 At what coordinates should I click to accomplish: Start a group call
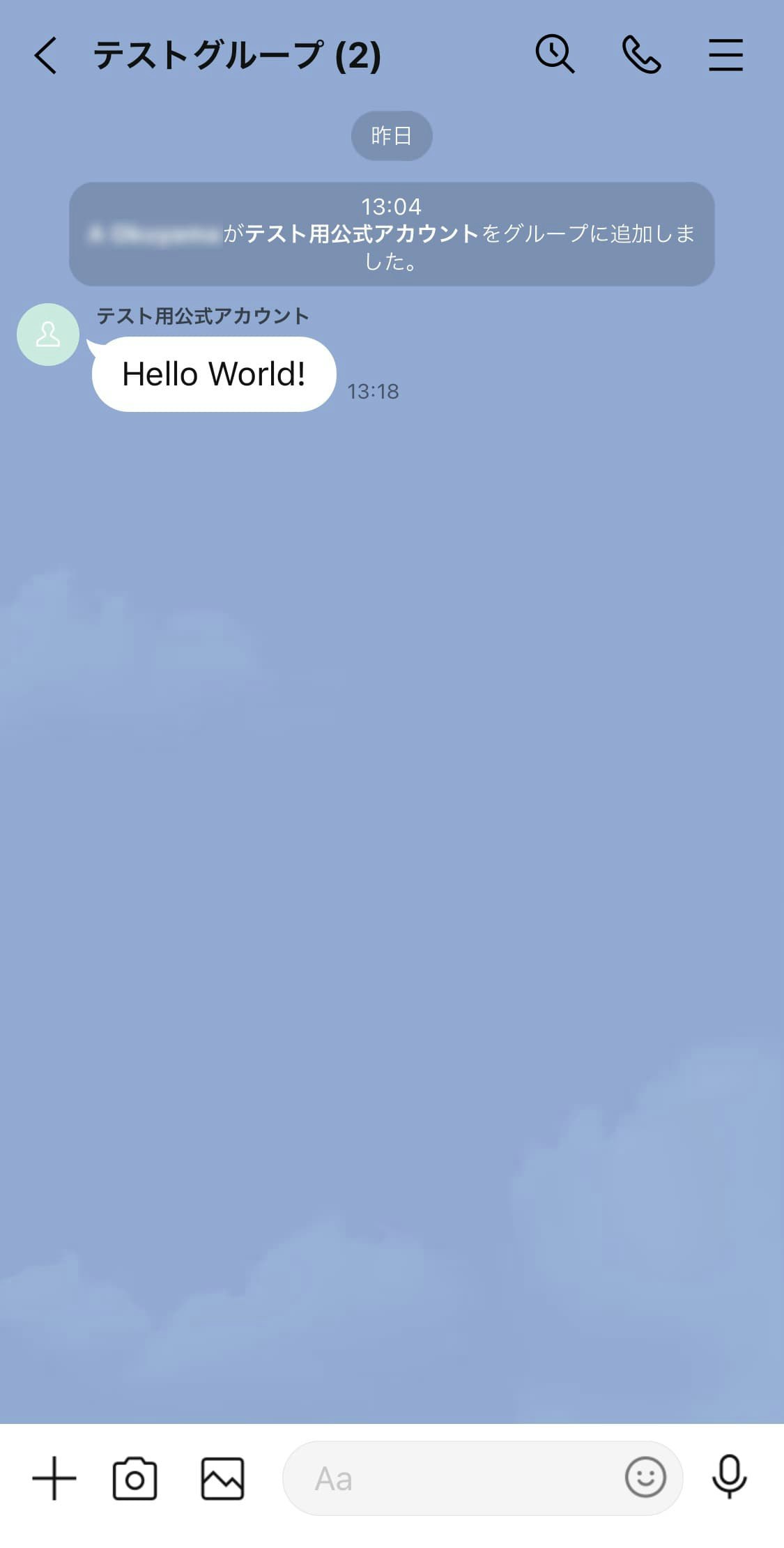click(x=641, y=55)
